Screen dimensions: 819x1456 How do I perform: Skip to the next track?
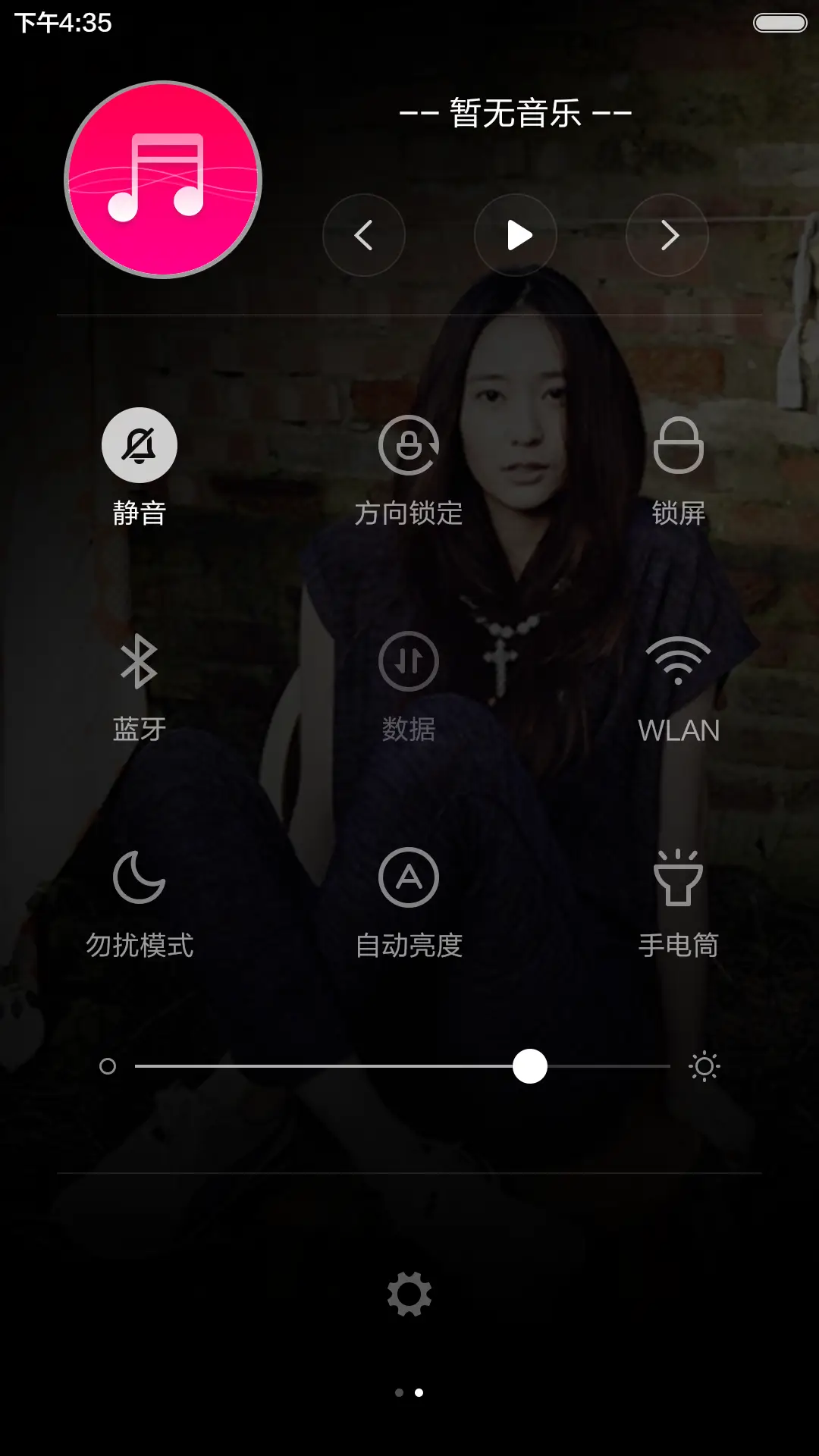point(667,235)
